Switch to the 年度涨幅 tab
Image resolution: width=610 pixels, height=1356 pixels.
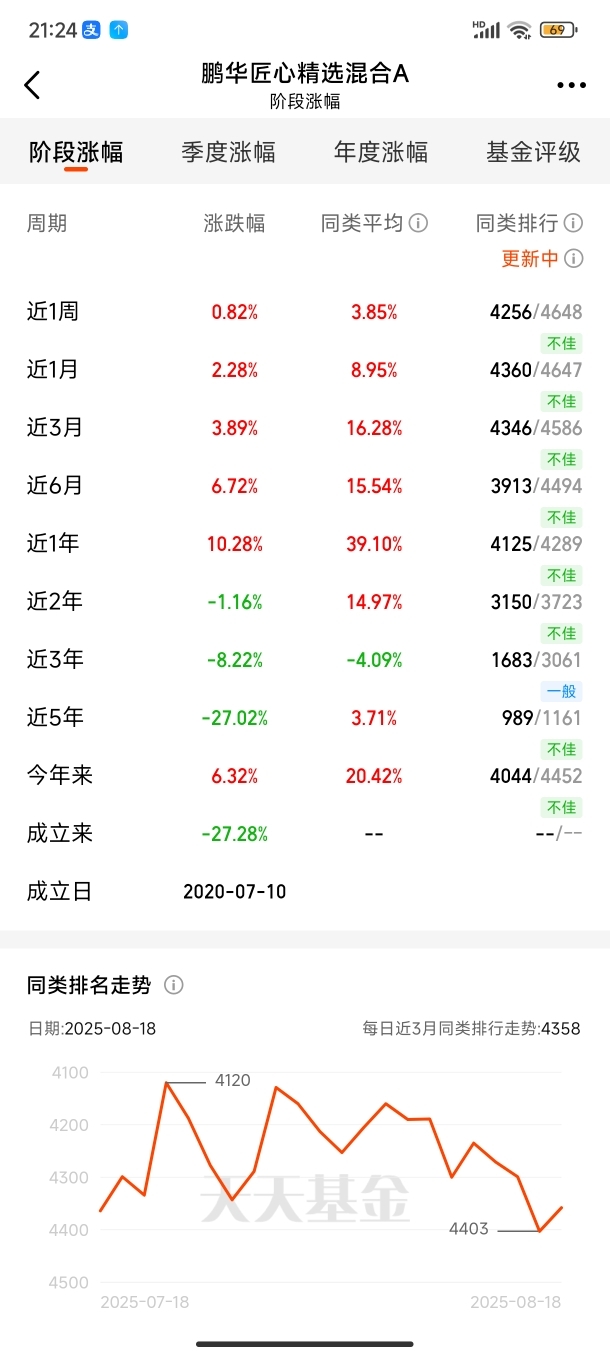(x=381, y=152)
